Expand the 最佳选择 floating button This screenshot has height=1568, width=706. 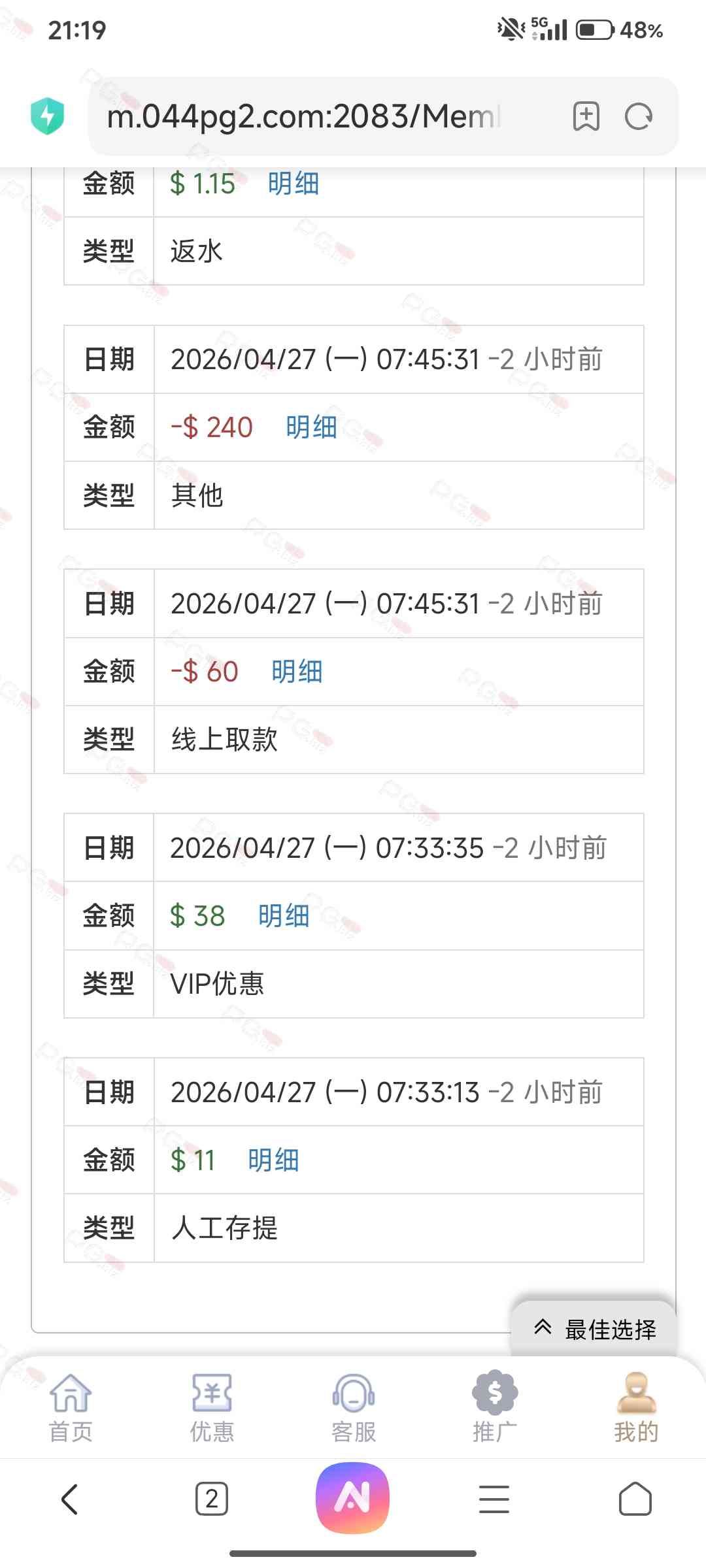[595, 1329]
